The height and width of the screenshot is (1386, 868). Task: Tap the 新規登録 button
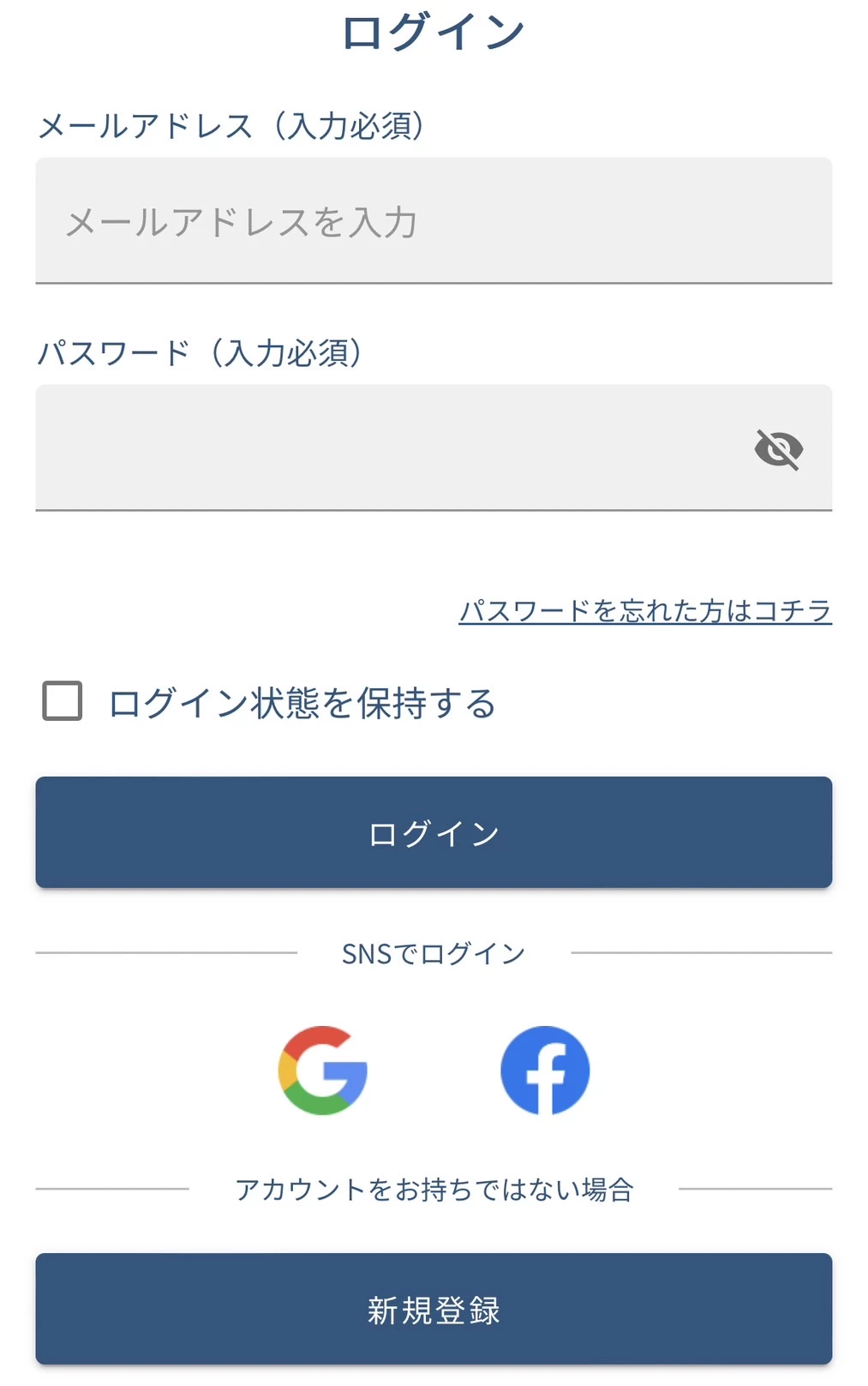[434, 1309]
